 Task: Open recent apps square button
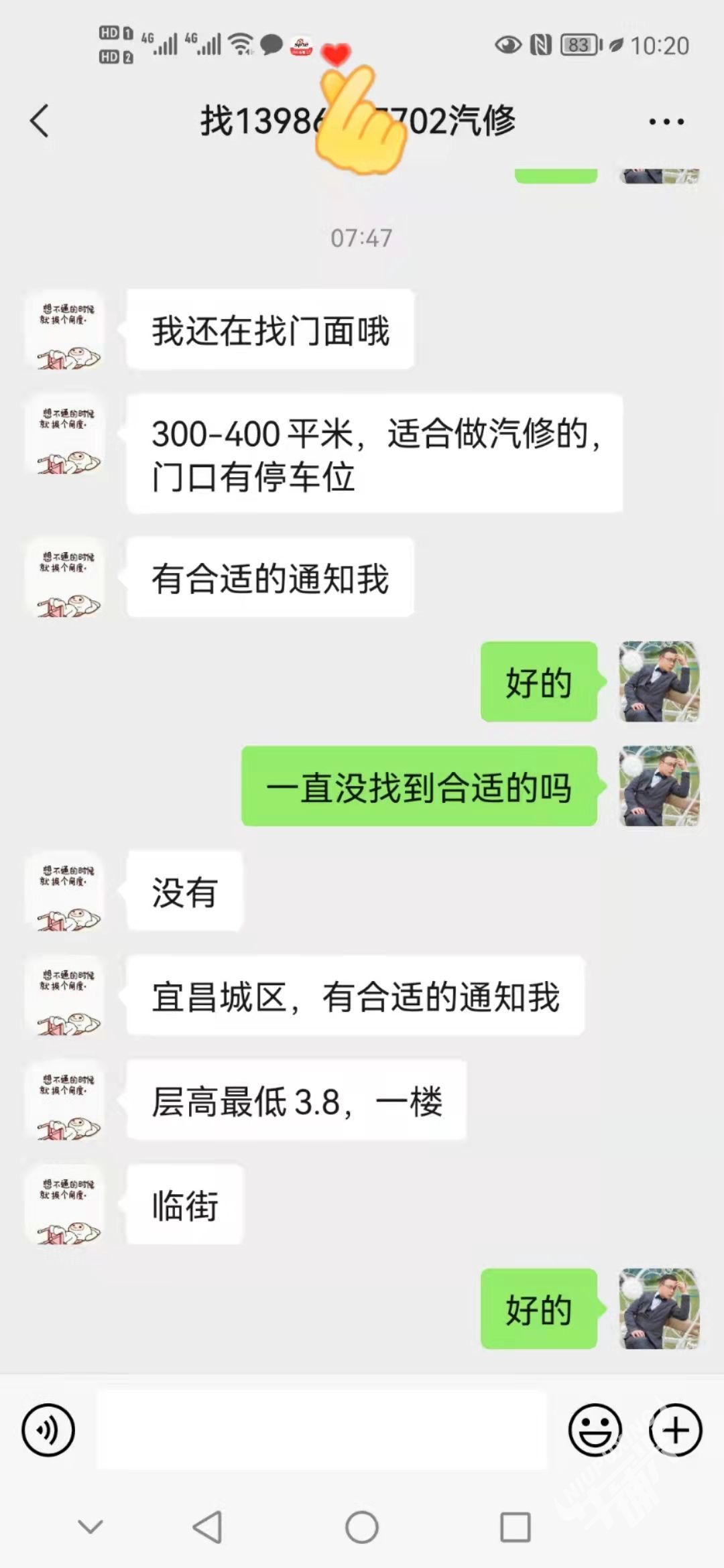[516, 1528]
